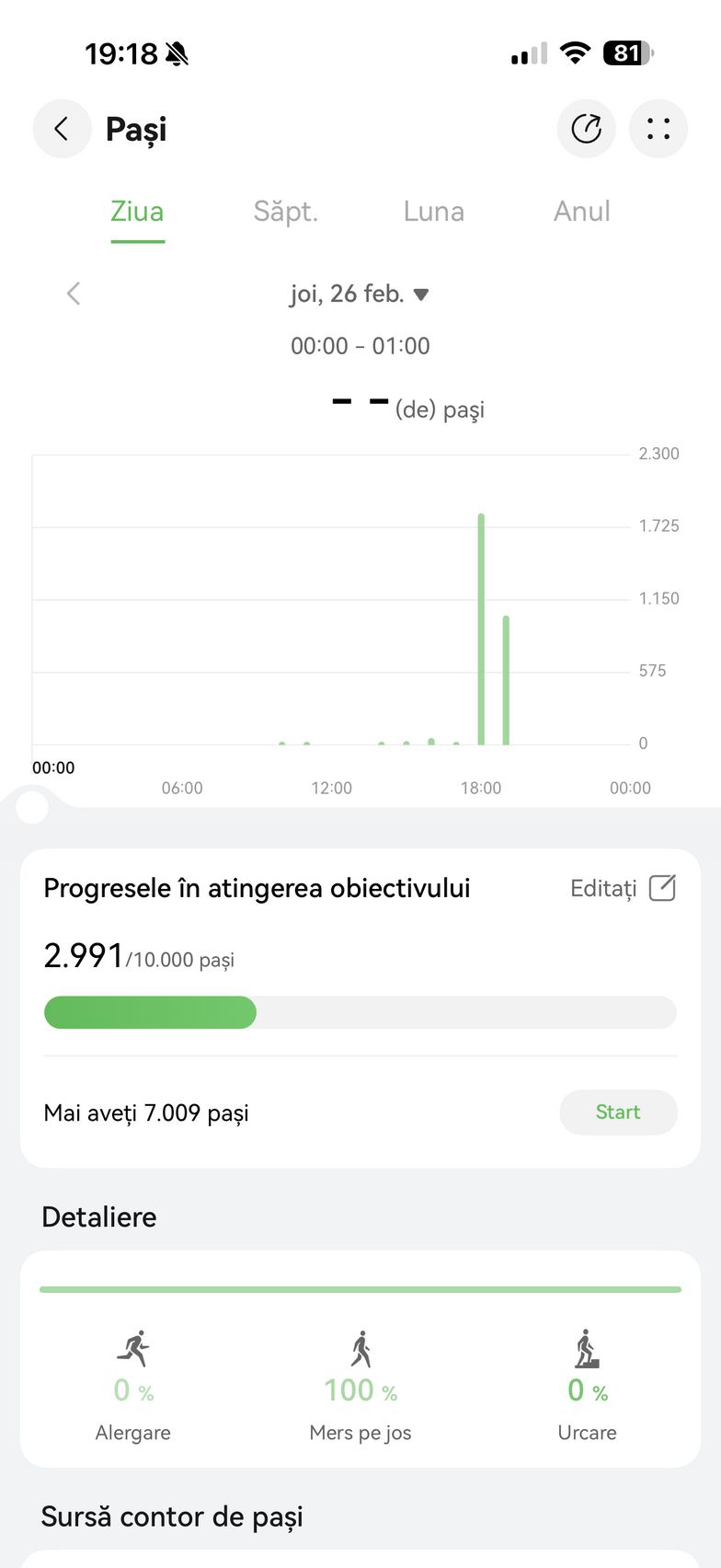The width and height of the screenshot is (721, 1568).
Task: Open the date picker for joi, 26 feb.
Action: click(x=360, y=294)
